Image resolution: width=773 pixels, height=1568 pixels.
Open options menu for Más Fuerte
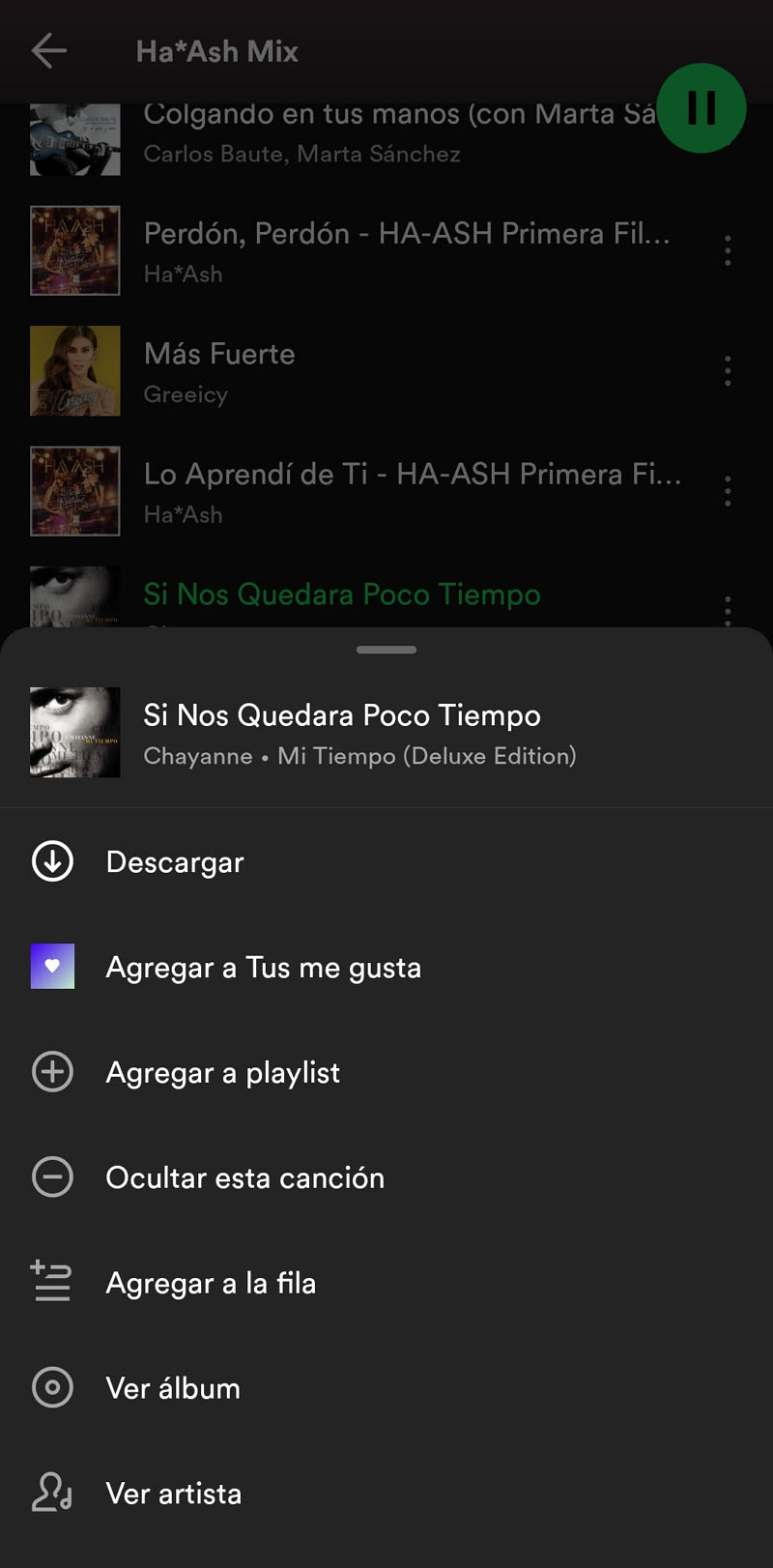728,371
